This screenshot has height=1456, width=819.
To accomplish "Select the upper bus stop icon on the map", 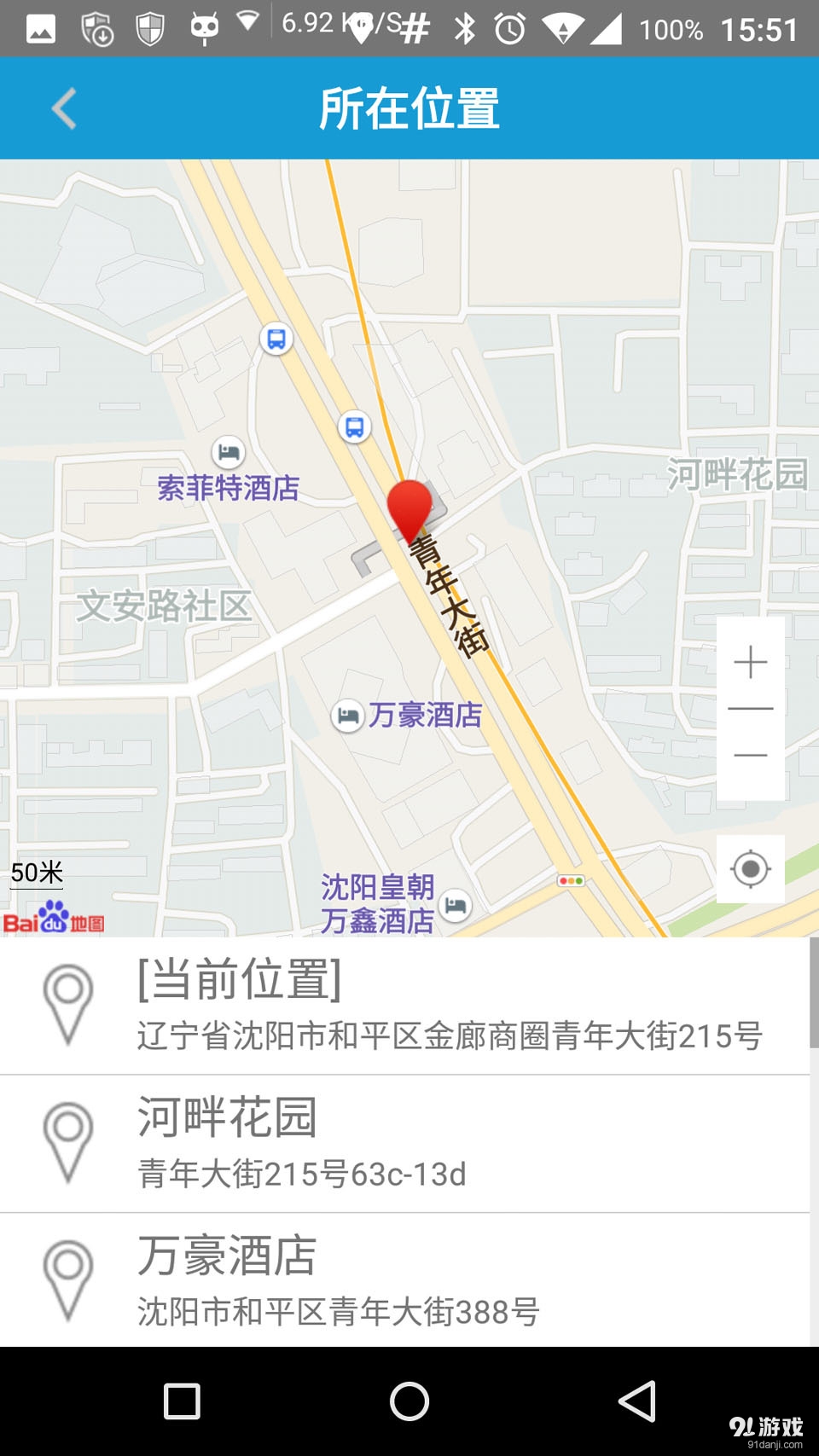I will pyautogui.click(x=275, y=339).
